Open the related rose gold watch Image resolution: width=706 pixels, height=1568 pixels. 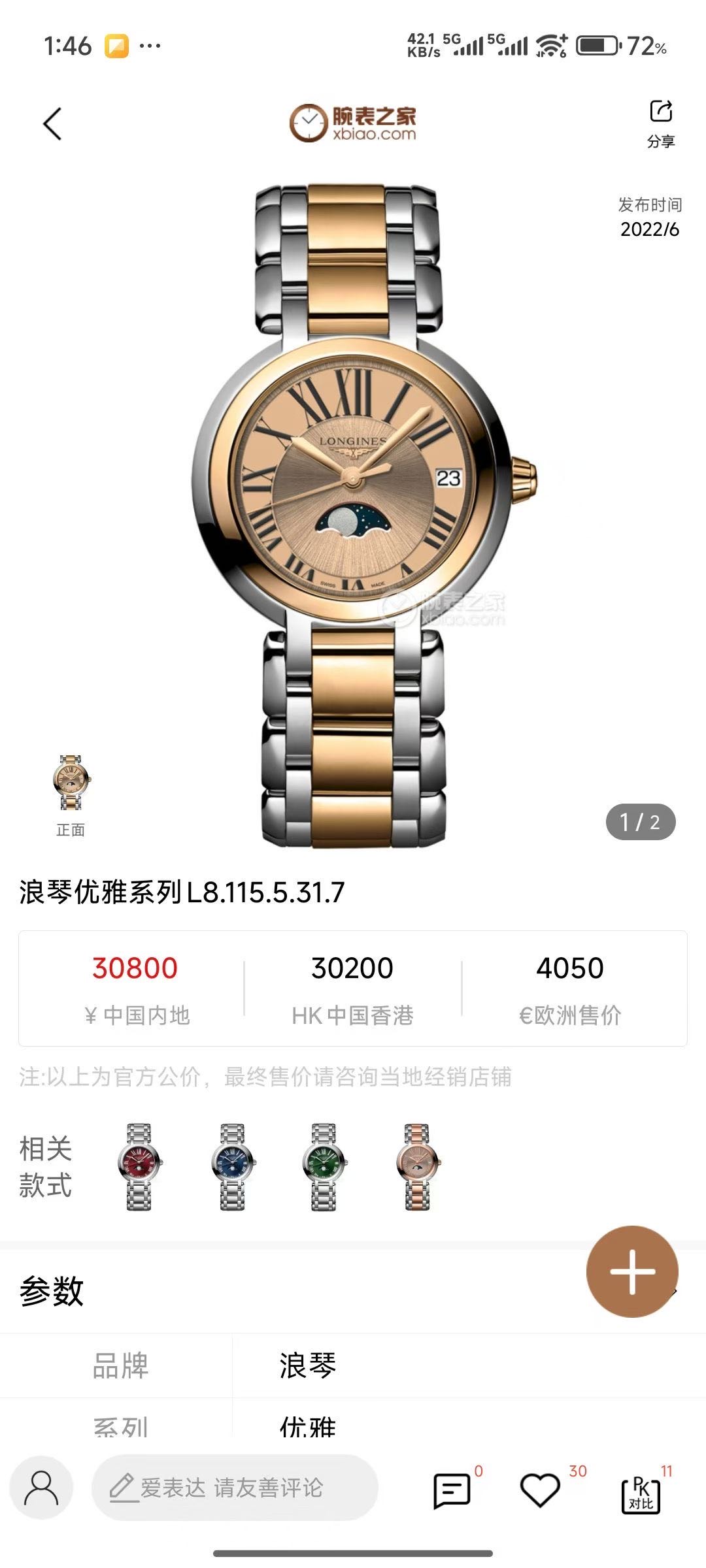coord(418,1167)
